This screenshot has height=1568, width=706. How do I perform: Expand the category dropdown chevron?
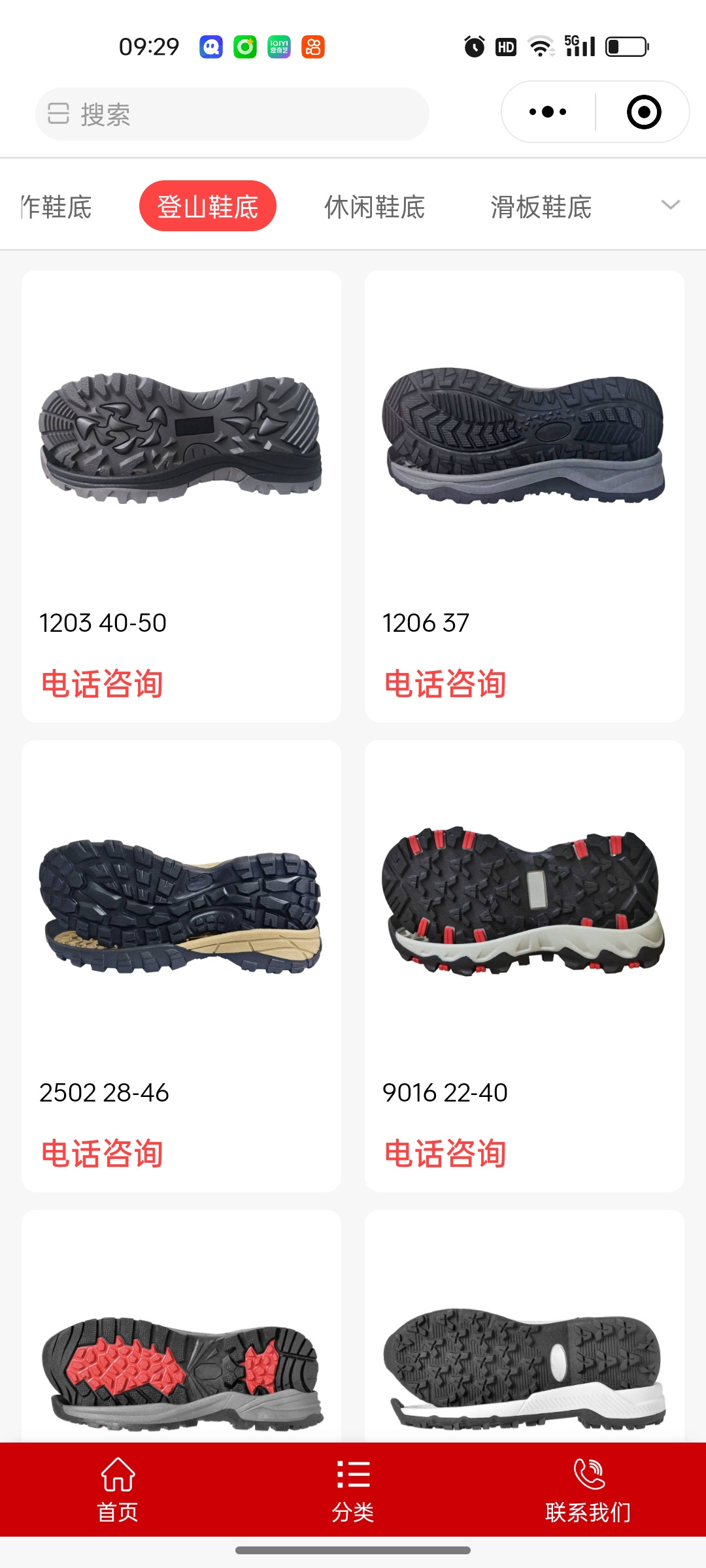(x=671, y=205)
